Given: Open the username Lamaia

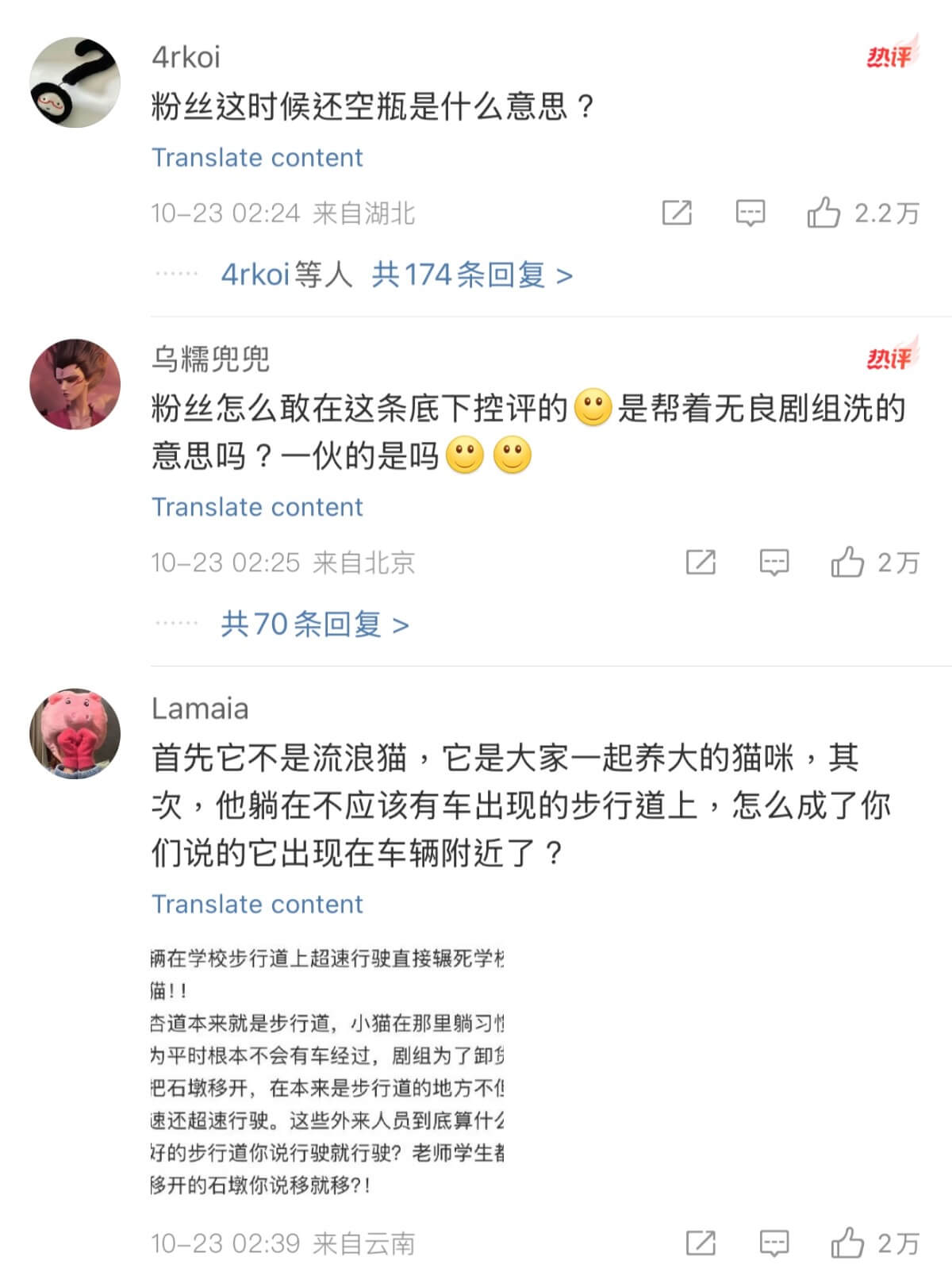Looking at the screenshot, I should 200,709.
